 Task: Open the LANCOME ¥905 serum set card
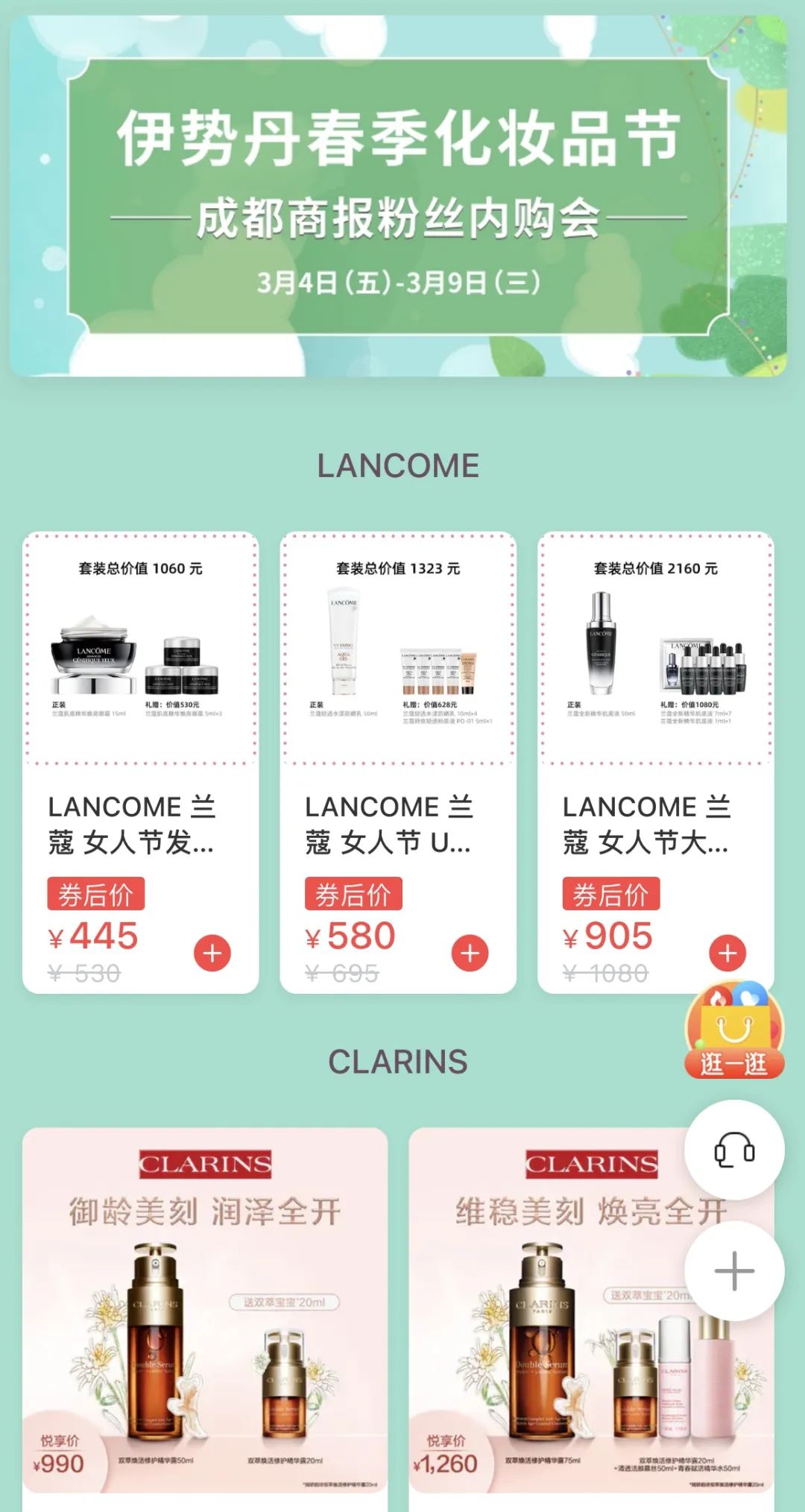(656, 762)
